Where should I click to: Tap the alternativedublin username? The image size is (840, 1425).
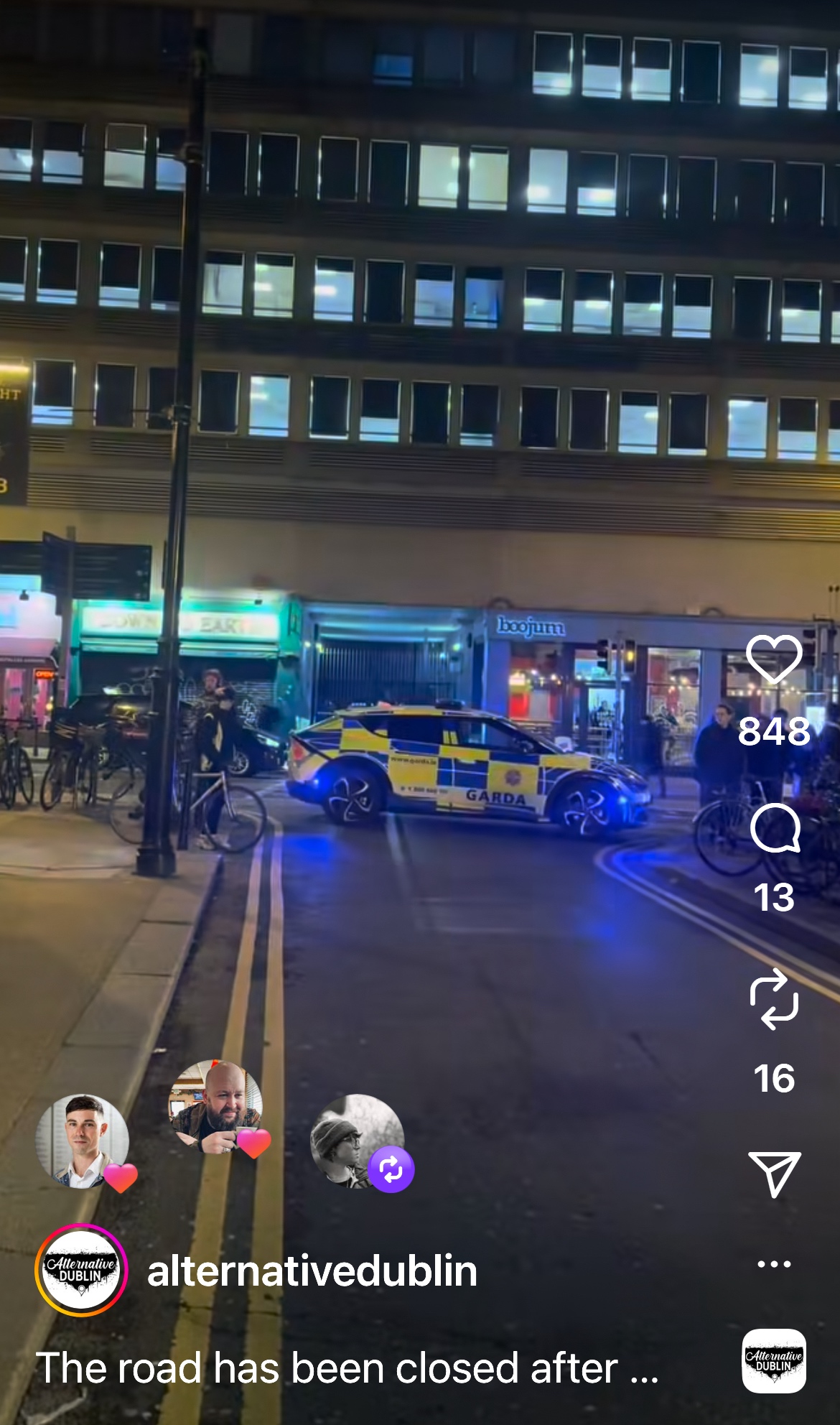coord(312,1271)
